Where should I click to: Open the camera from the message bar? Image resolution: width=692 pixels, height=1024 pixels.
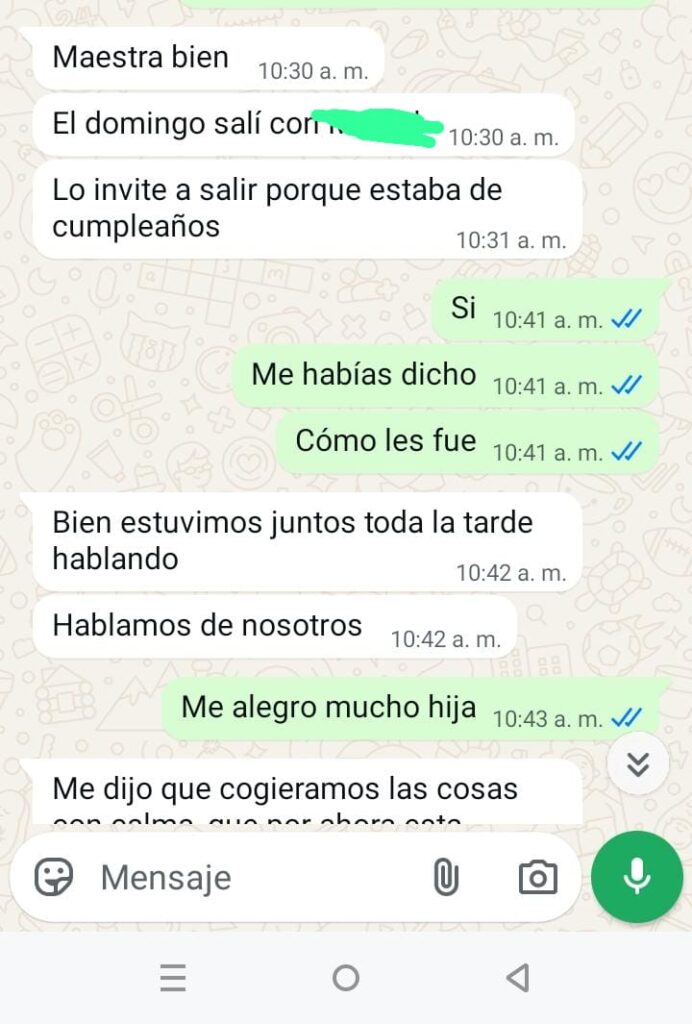[x=537, y=878]
